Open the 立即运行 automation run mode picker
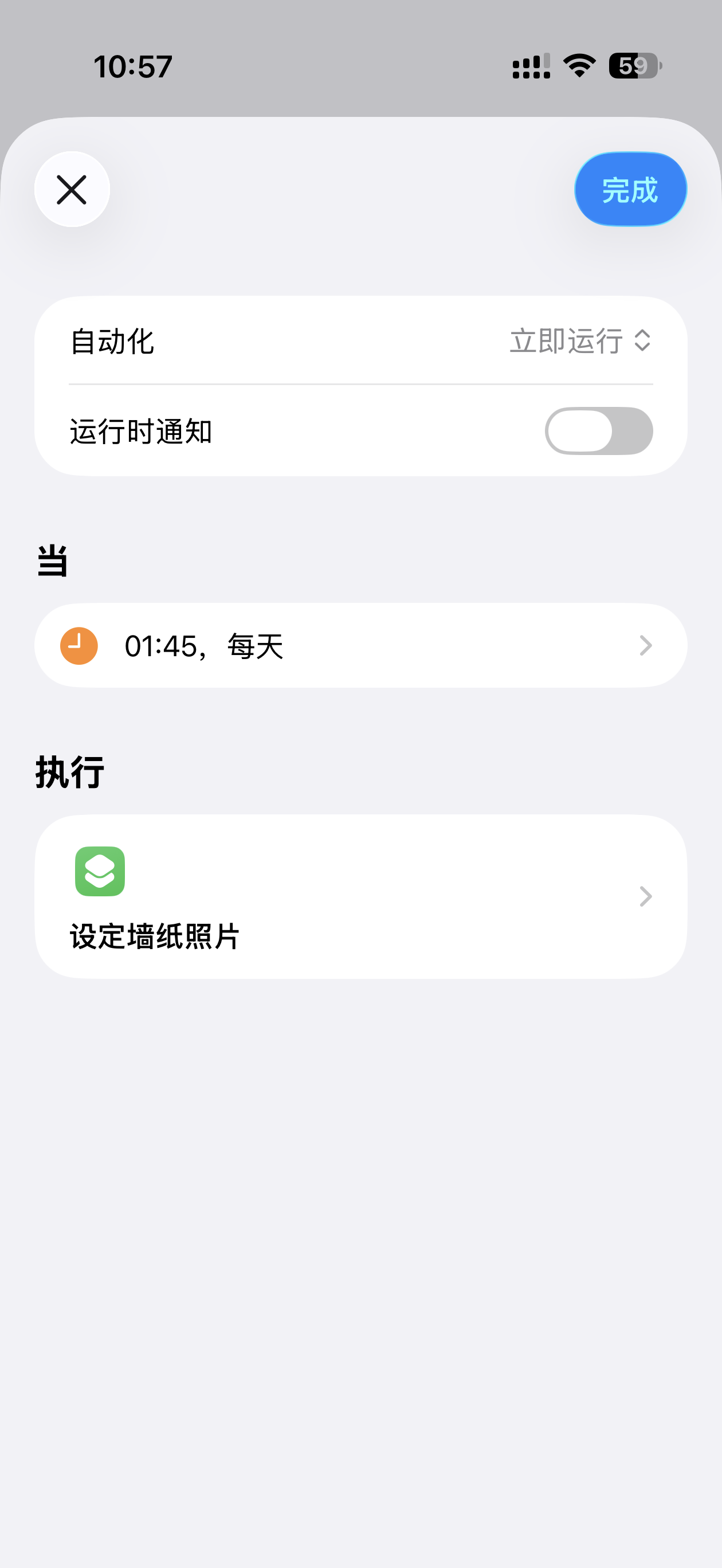This screenshot has width=722, height=1568. pos(580,341)
